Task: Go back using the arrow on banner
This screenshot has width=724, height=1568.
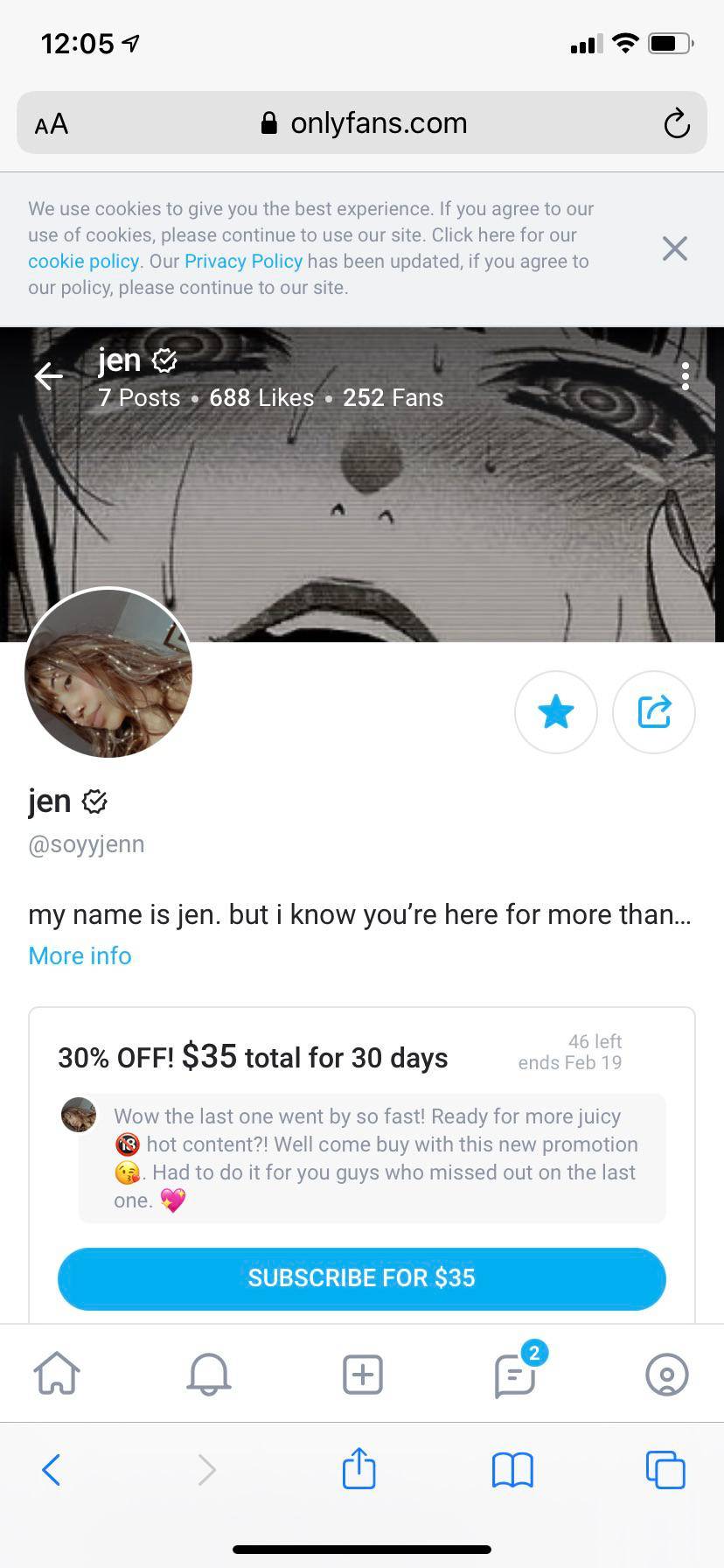Action: click(x=49, y=375)
